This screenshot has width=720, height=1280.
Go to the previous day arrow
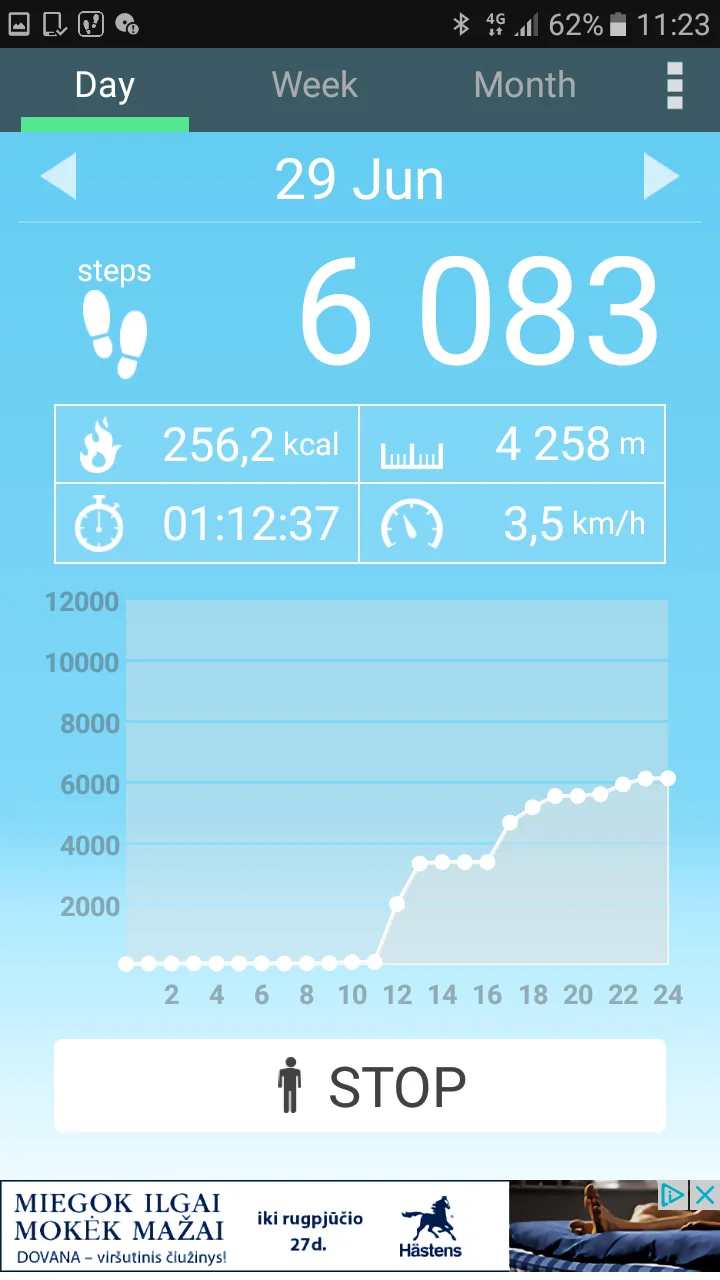point(58,178)
